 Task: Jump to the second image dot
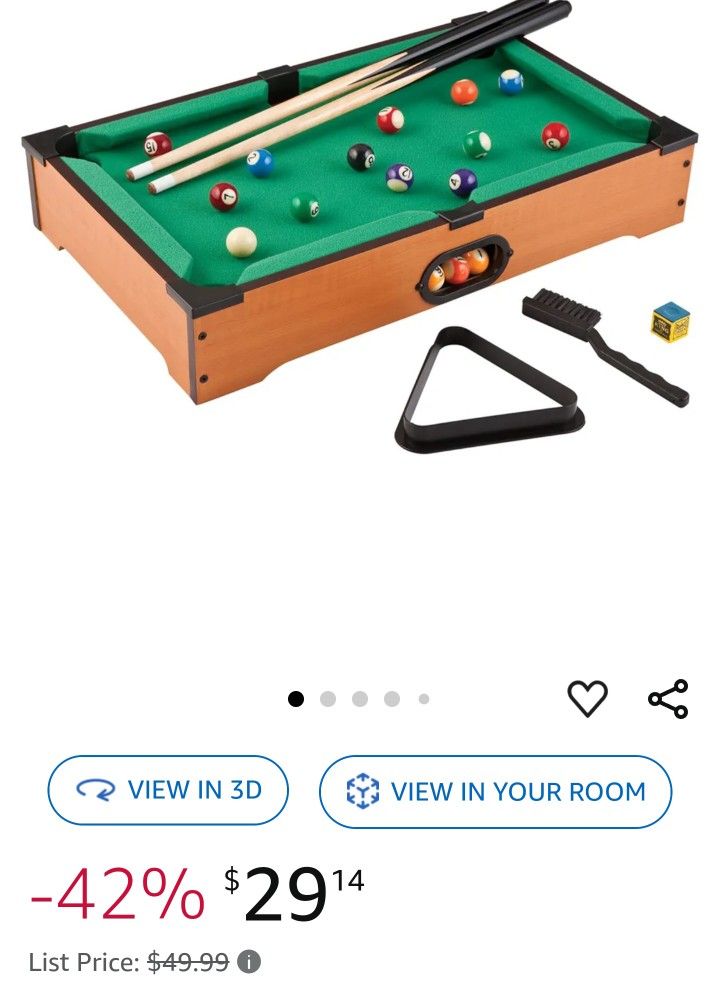[x=328, y=699]
